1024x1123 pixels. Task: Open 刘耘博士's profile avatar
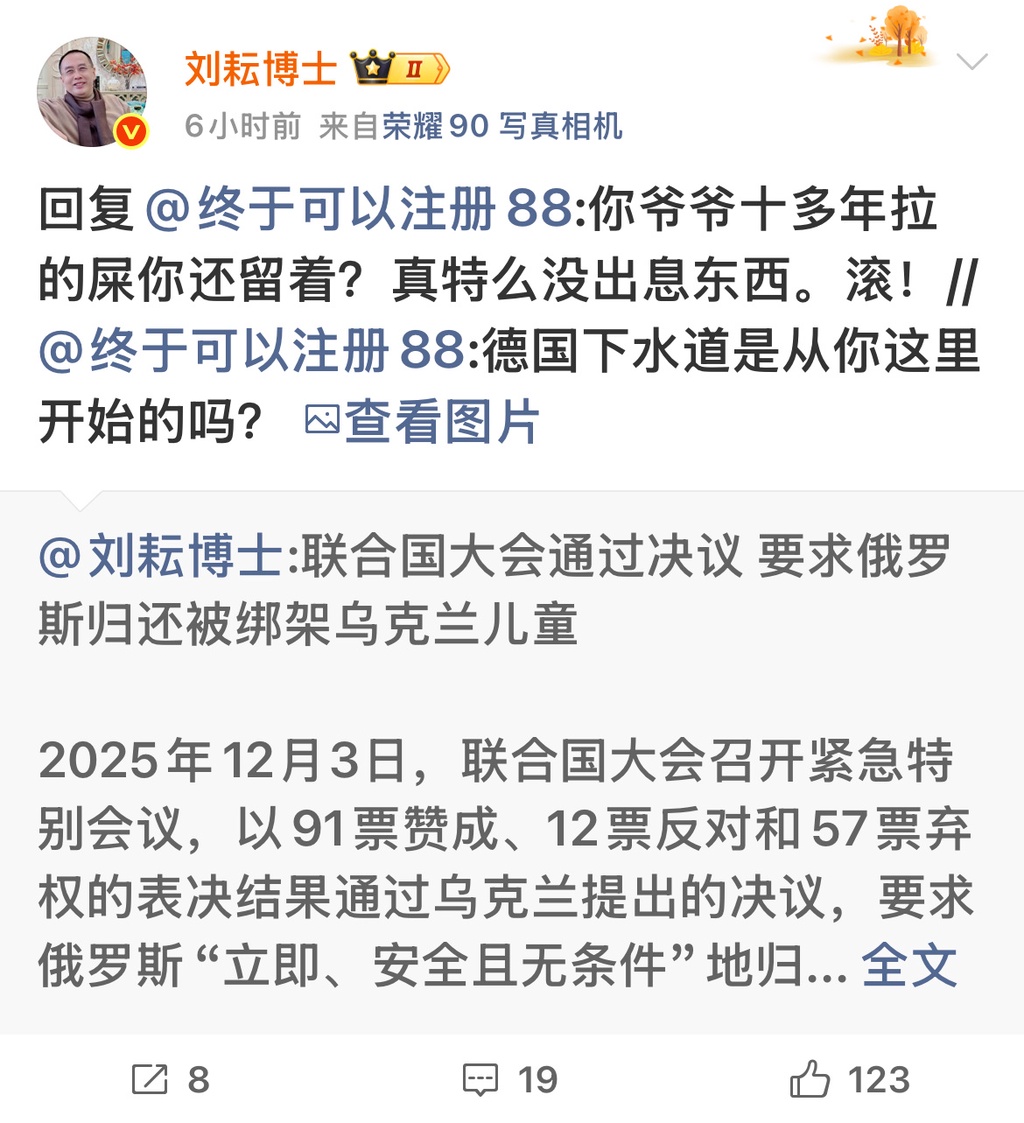click(92, 92)
